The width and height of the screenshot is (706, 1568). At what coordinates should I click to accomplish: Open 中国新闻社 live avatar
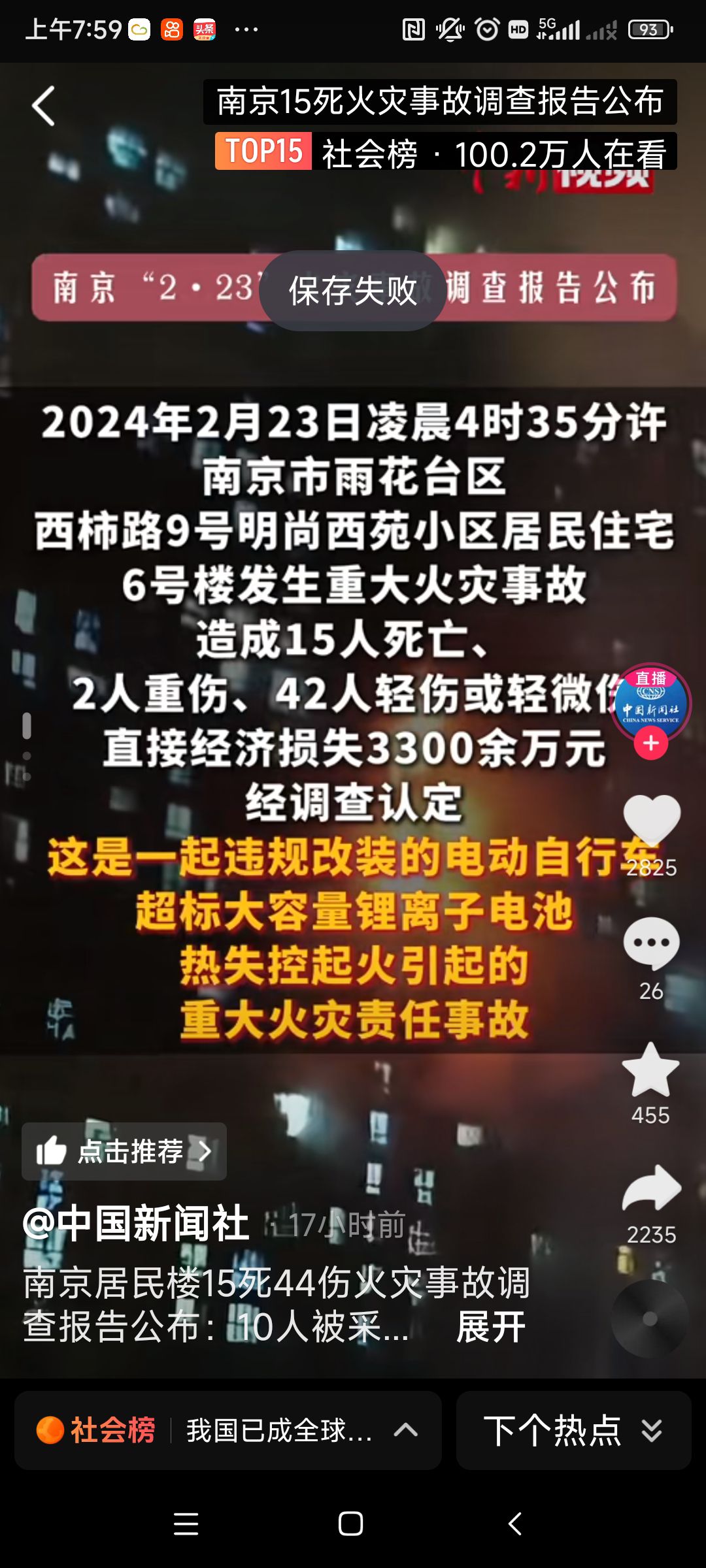[x=650, y=702]
